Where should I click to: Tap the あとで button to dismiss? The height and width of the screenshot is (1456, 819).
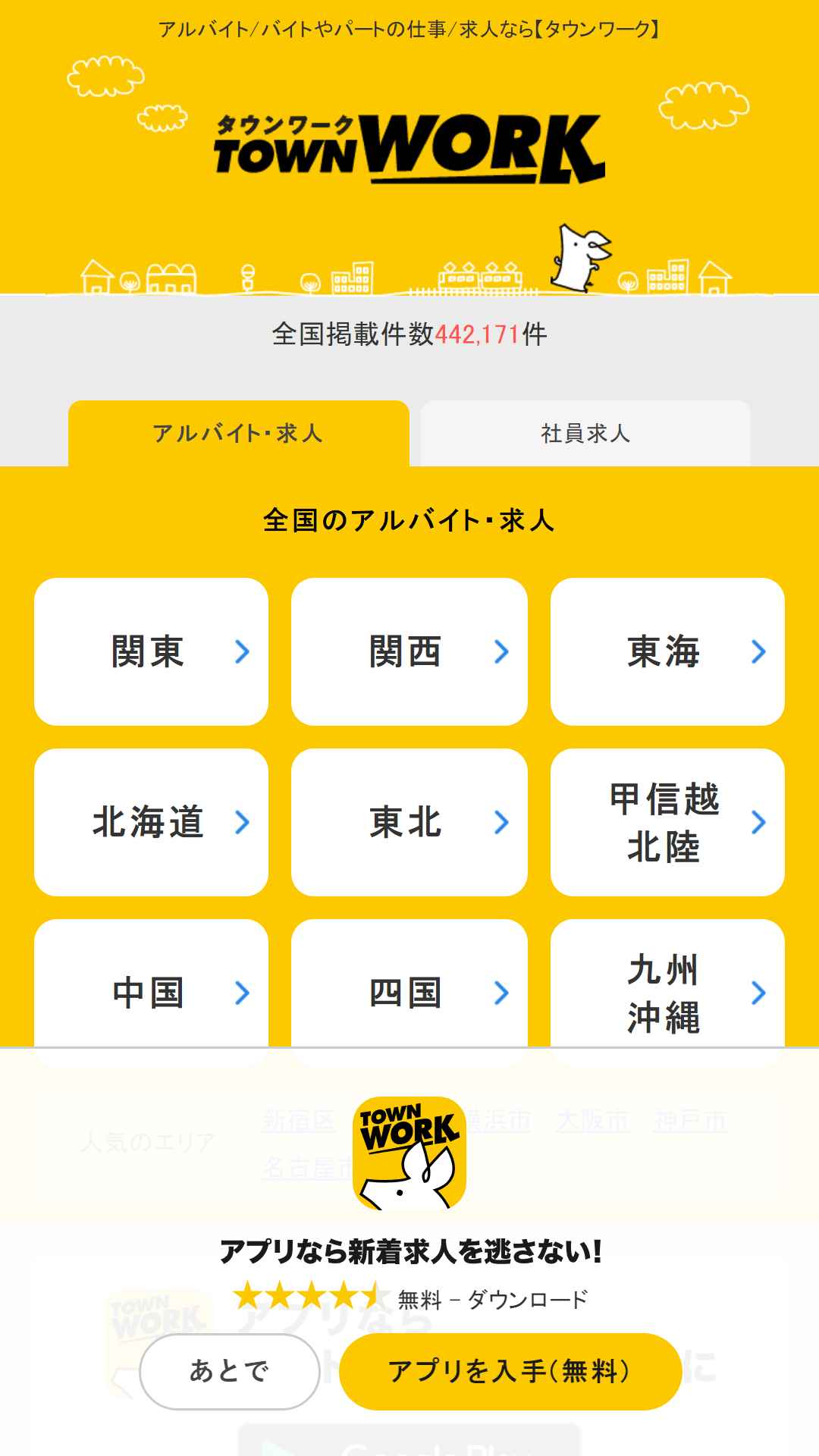pyautogui.click(x=229, y=1371)
